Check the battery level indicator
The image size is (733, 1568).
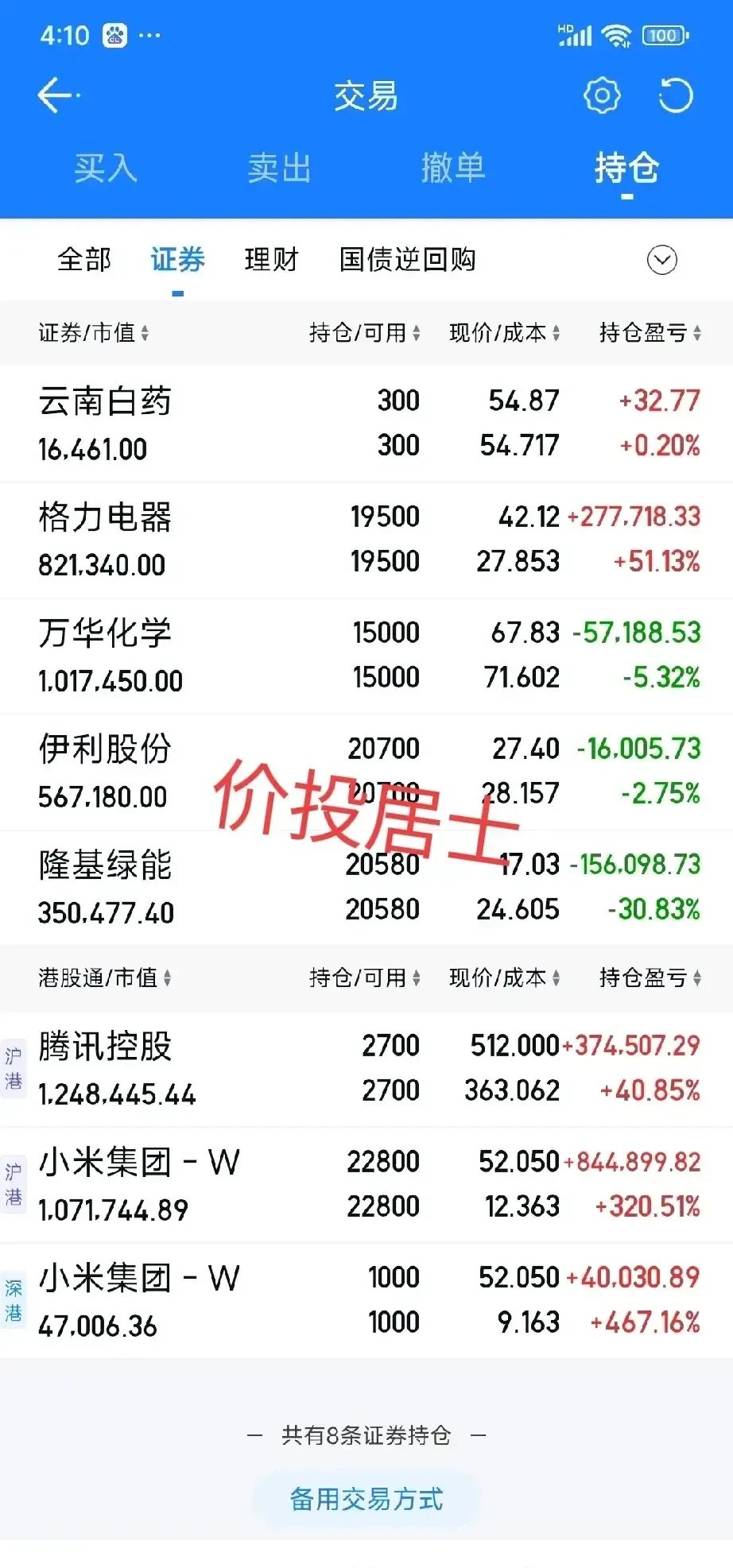tap(665, 33)
